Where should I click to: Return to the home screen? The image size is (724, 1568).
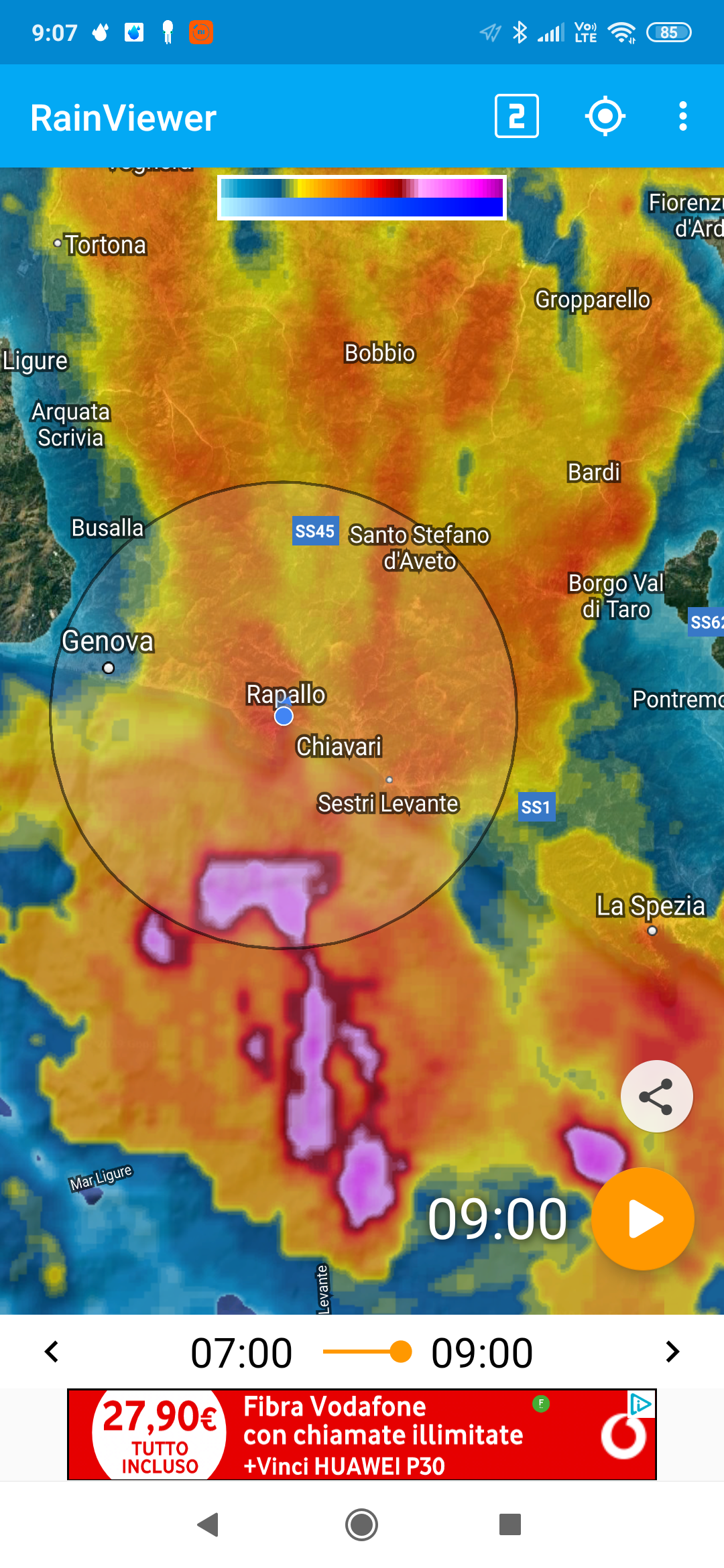pos(362,1524)
